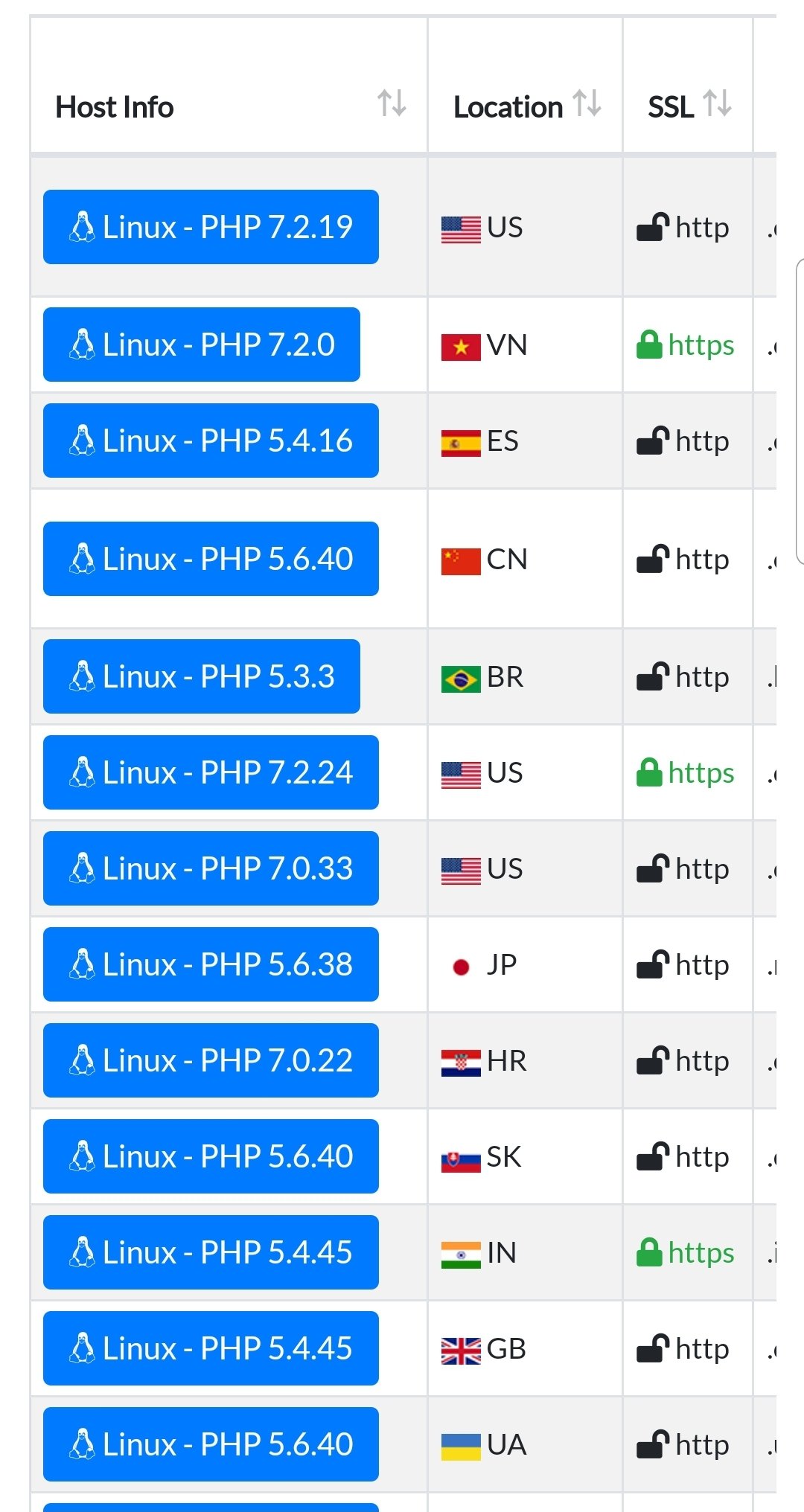
Task: Open the SK row's Linux - PHP 5.6.40 button
Action: click(211, 1156)
